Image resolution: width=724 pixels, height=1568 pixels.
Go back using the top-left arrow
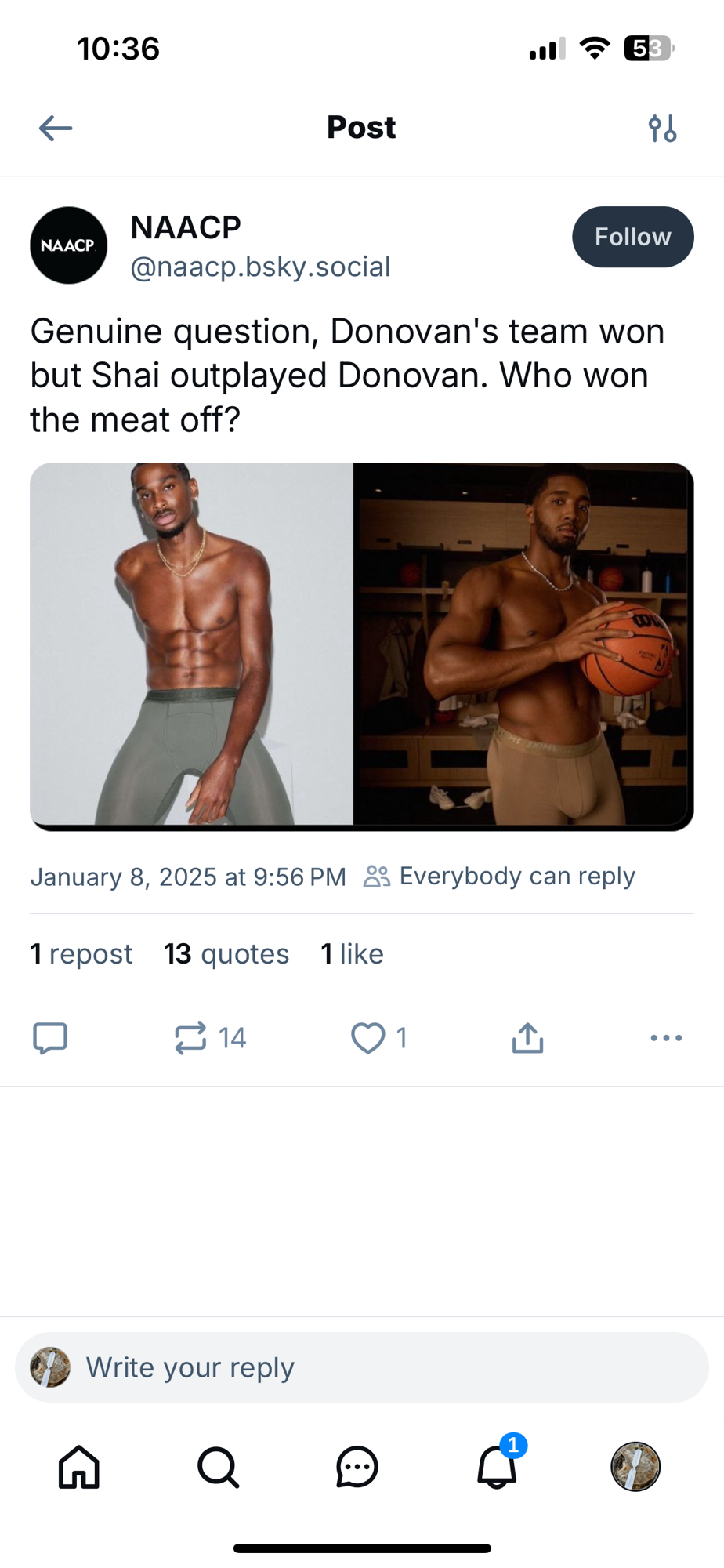point(56,128)
